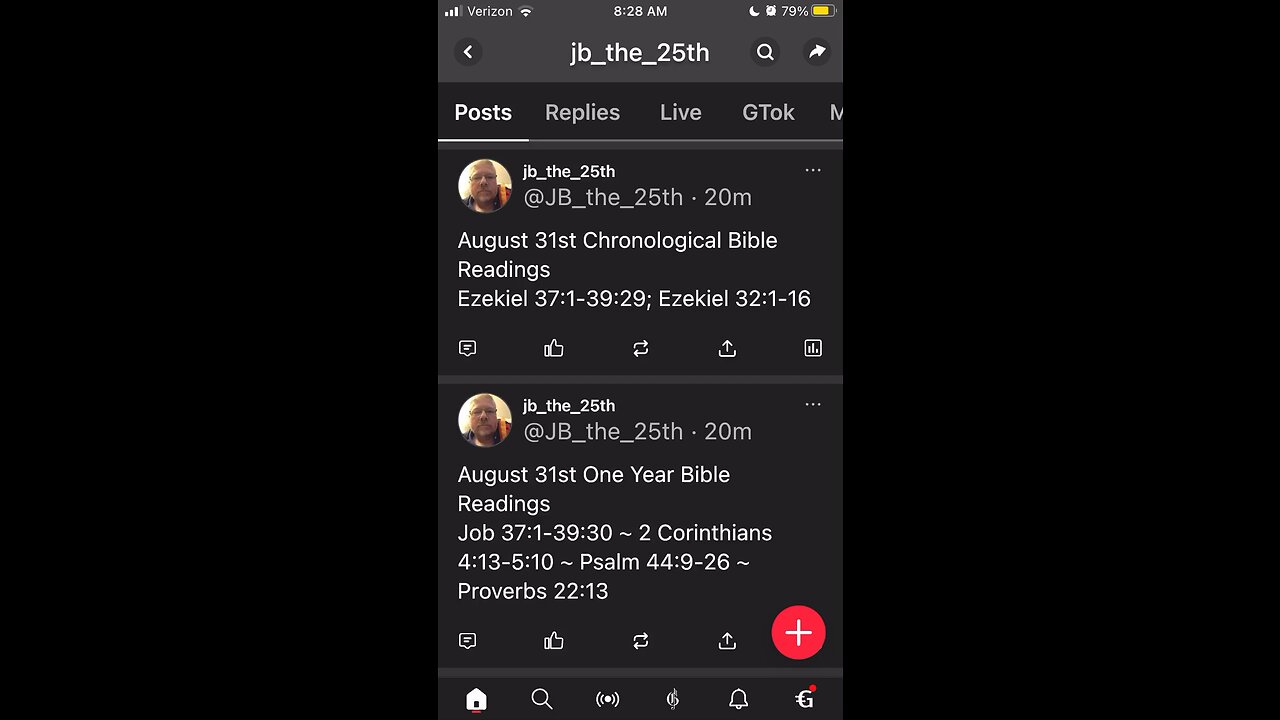
Task: Share the jb_the_25th profile
Action: pyautogui.click(x=817, y=52)
